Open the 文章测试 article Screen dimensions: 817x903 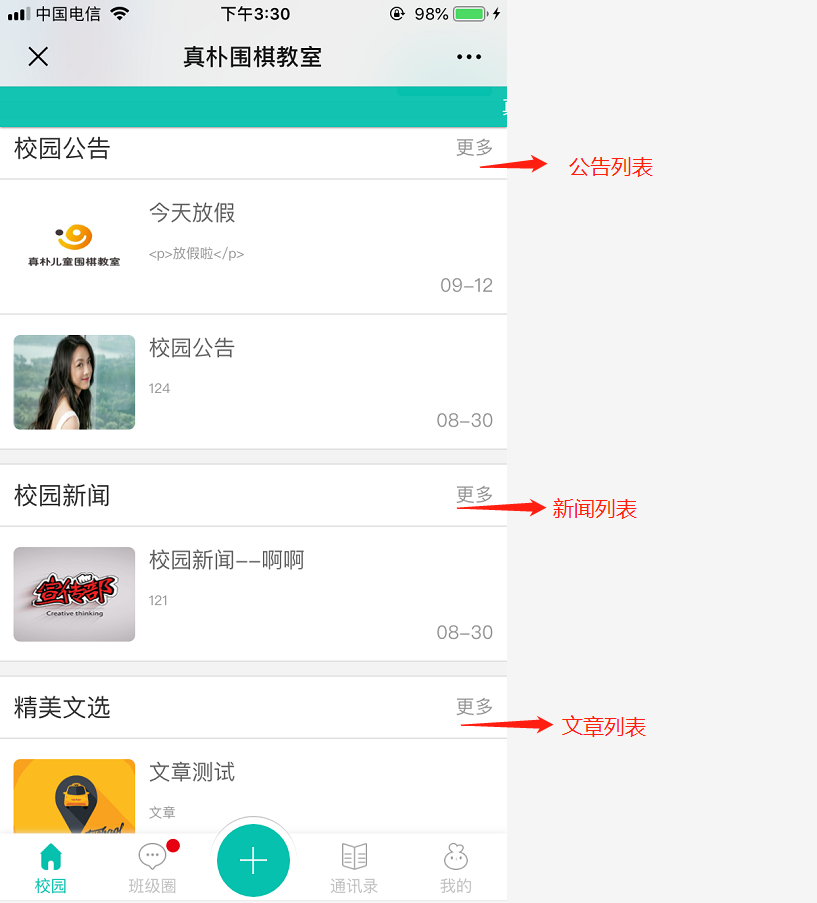pyautogui.click(x=253, y=790)
